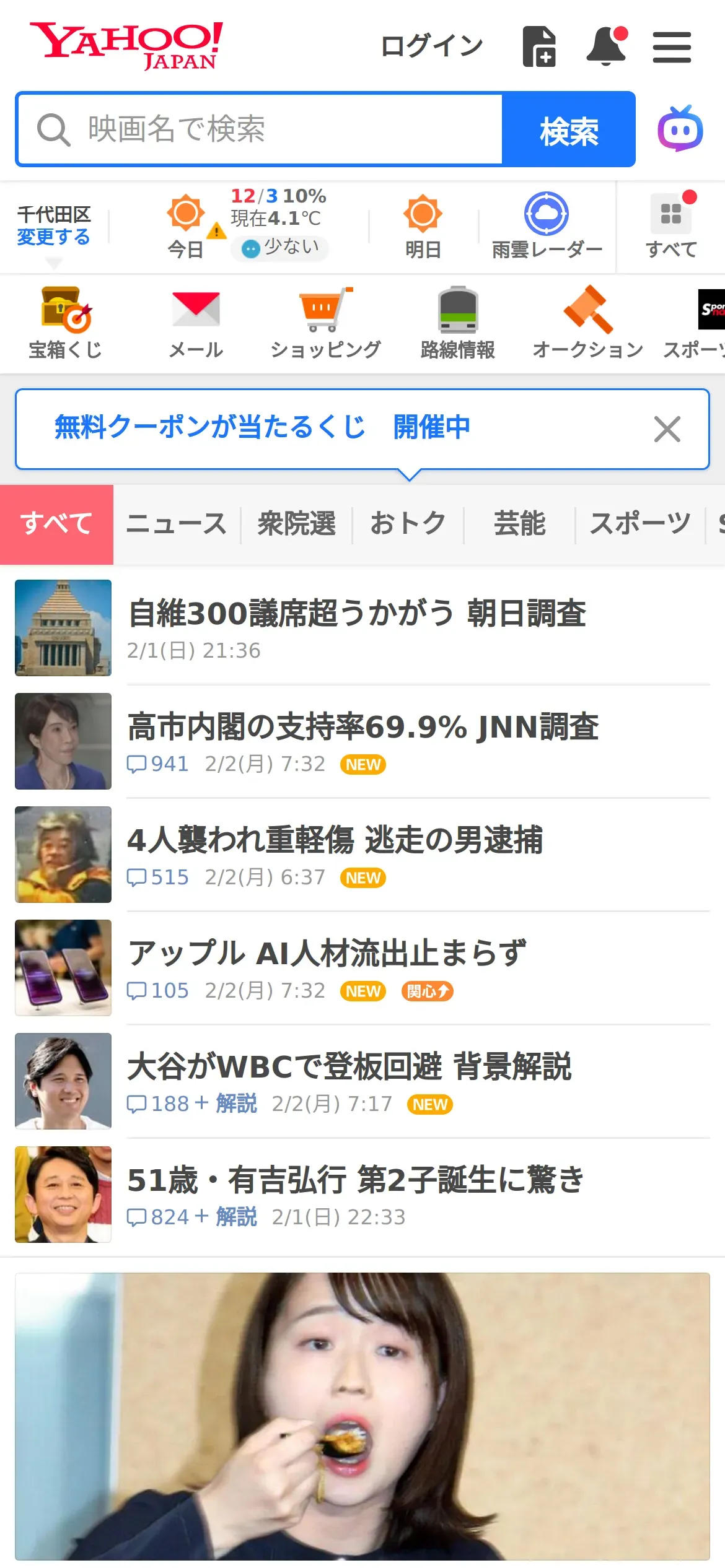Open the notifications bell
The image size is (725, 1568).
pos(606,46)
